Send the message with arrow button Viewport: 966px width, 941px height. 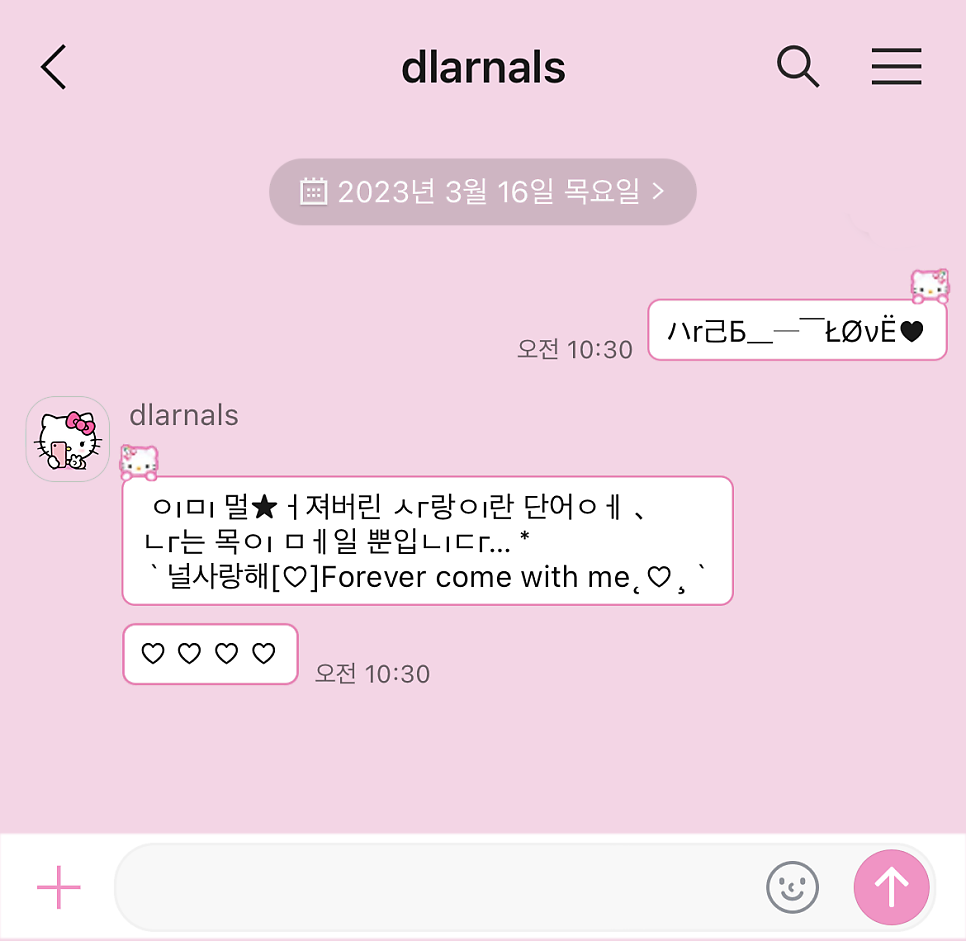click(x=891, y=887)
